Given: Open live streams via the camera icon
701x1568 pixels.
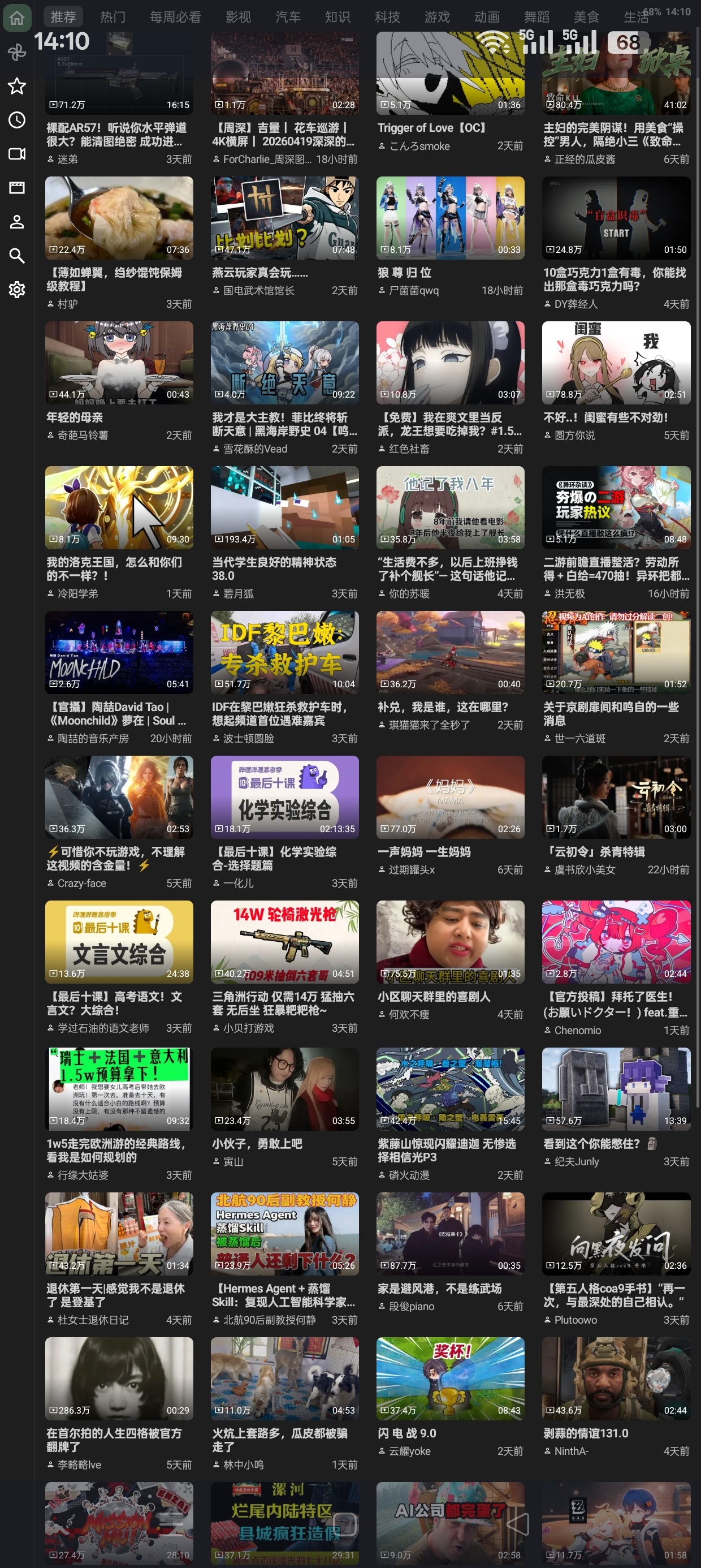Looking at the screenshot, I should [17, 153].
